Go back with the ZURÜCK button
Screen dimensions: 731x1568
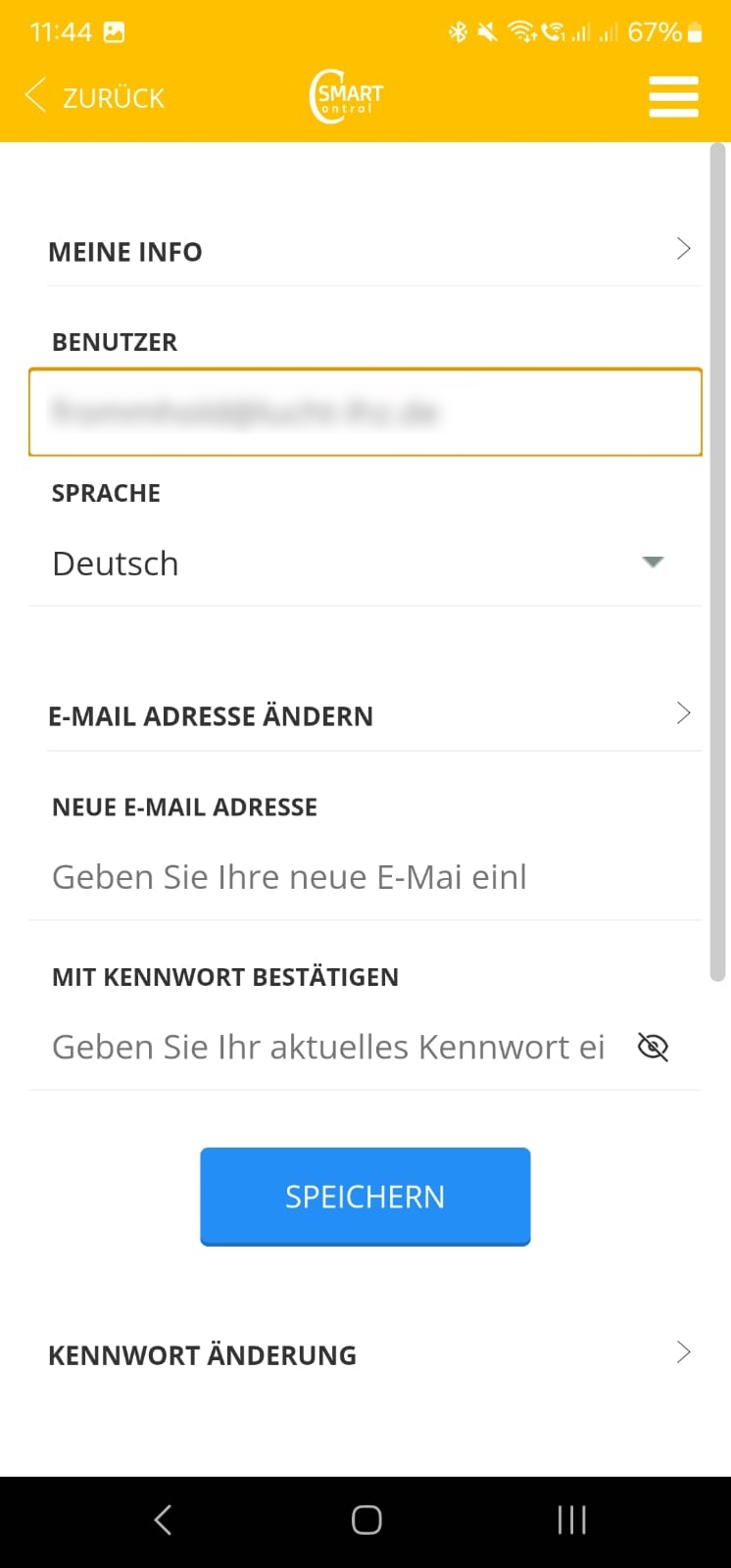95,97
